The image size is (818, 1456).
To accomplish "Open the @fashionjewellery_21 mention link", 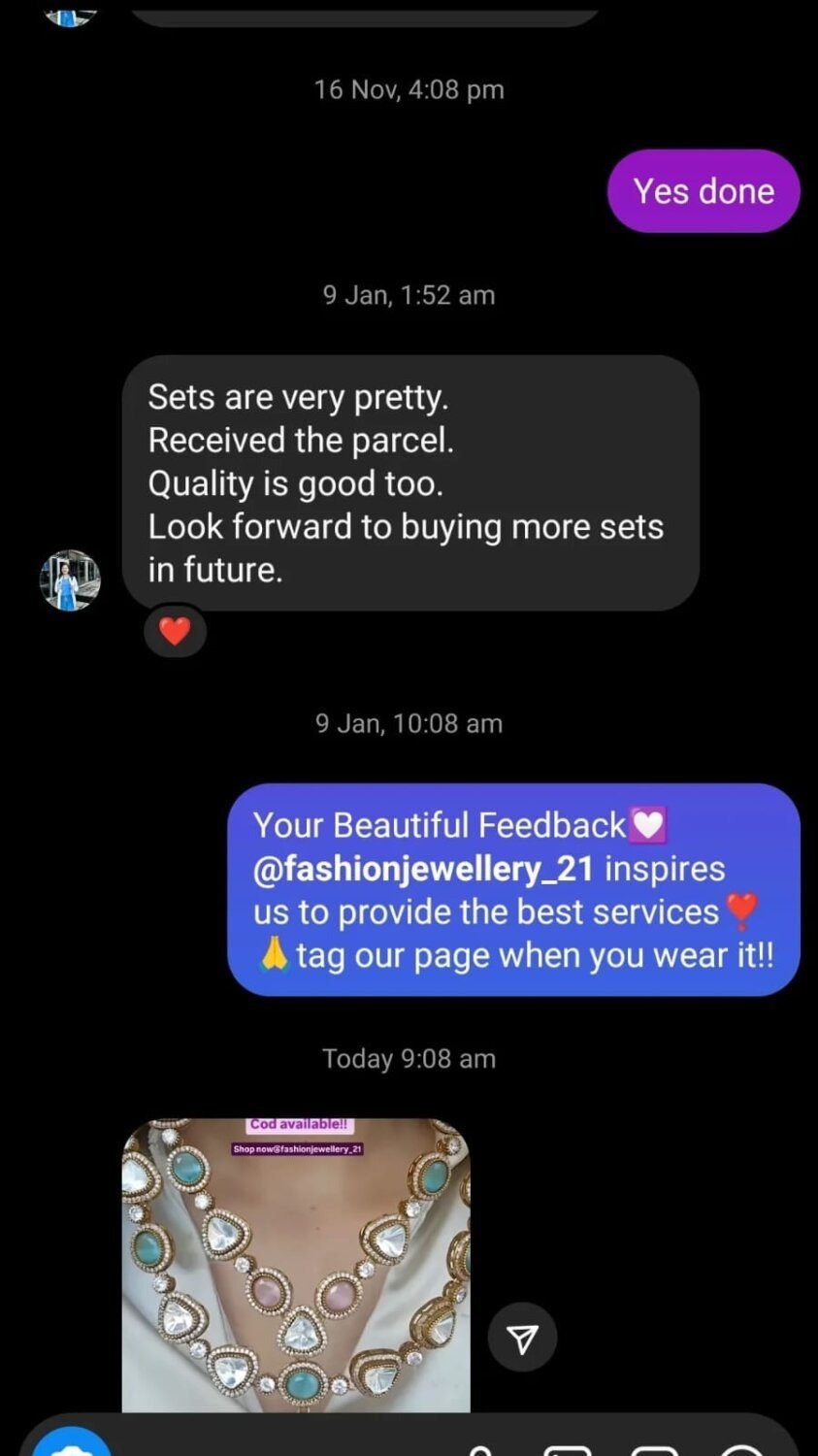I will [x=423, y=868].
